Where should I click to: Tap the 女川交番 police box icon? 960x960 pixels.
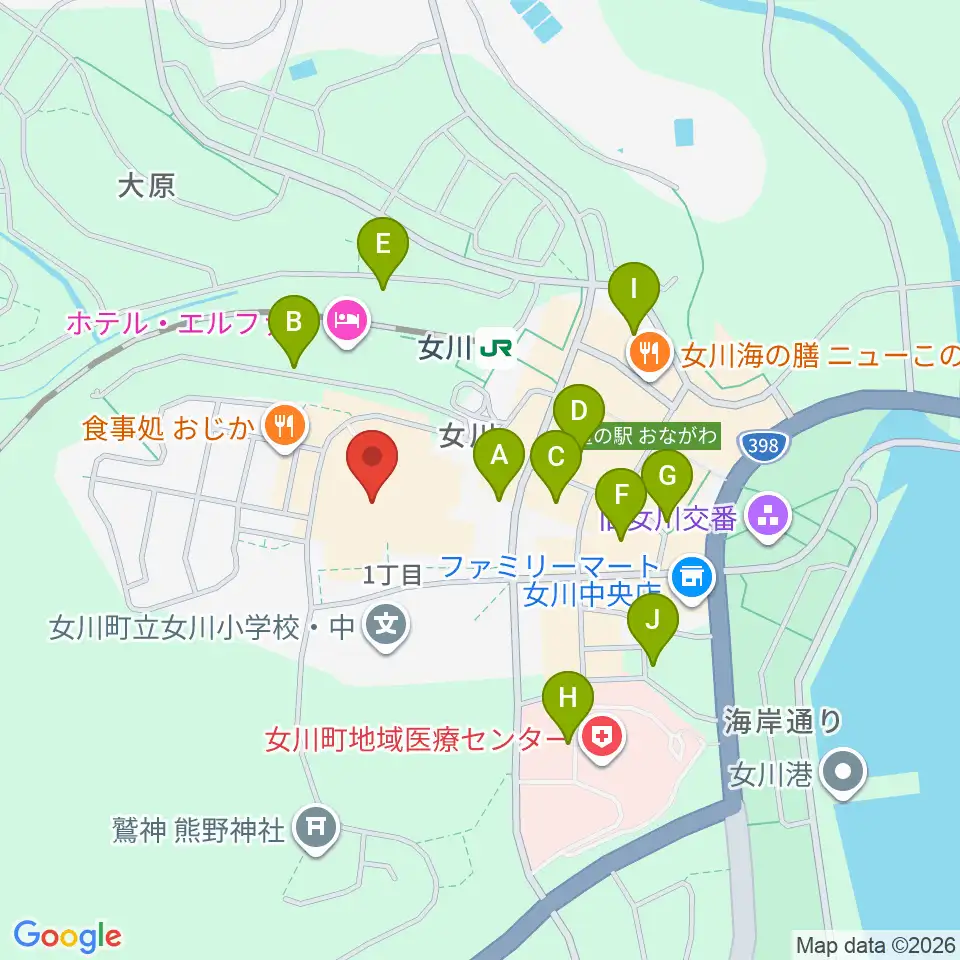point(769,519)
